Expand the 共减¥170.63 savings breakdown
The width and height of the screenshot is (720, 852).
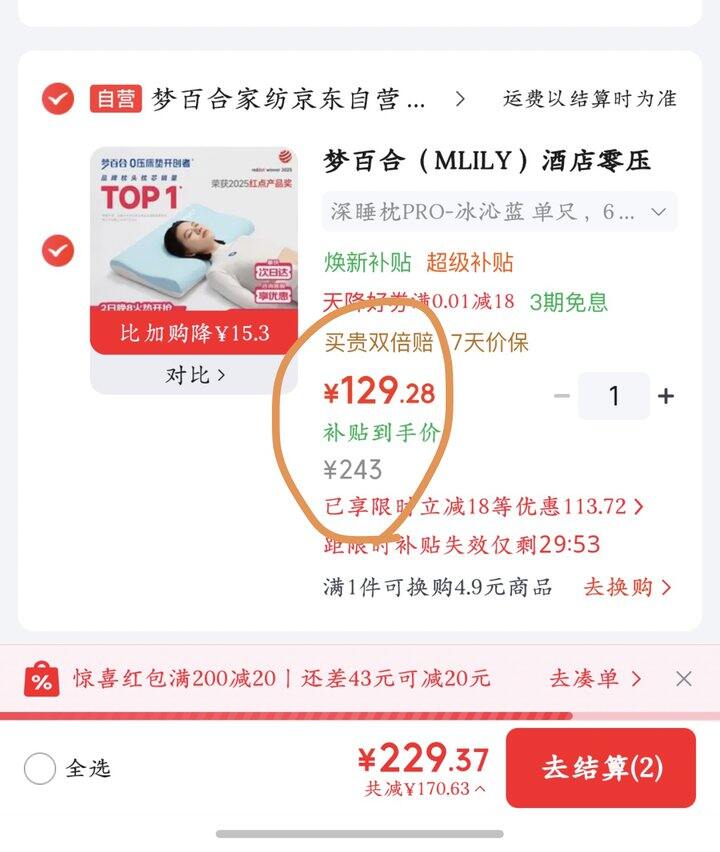[x=425, y=788]
